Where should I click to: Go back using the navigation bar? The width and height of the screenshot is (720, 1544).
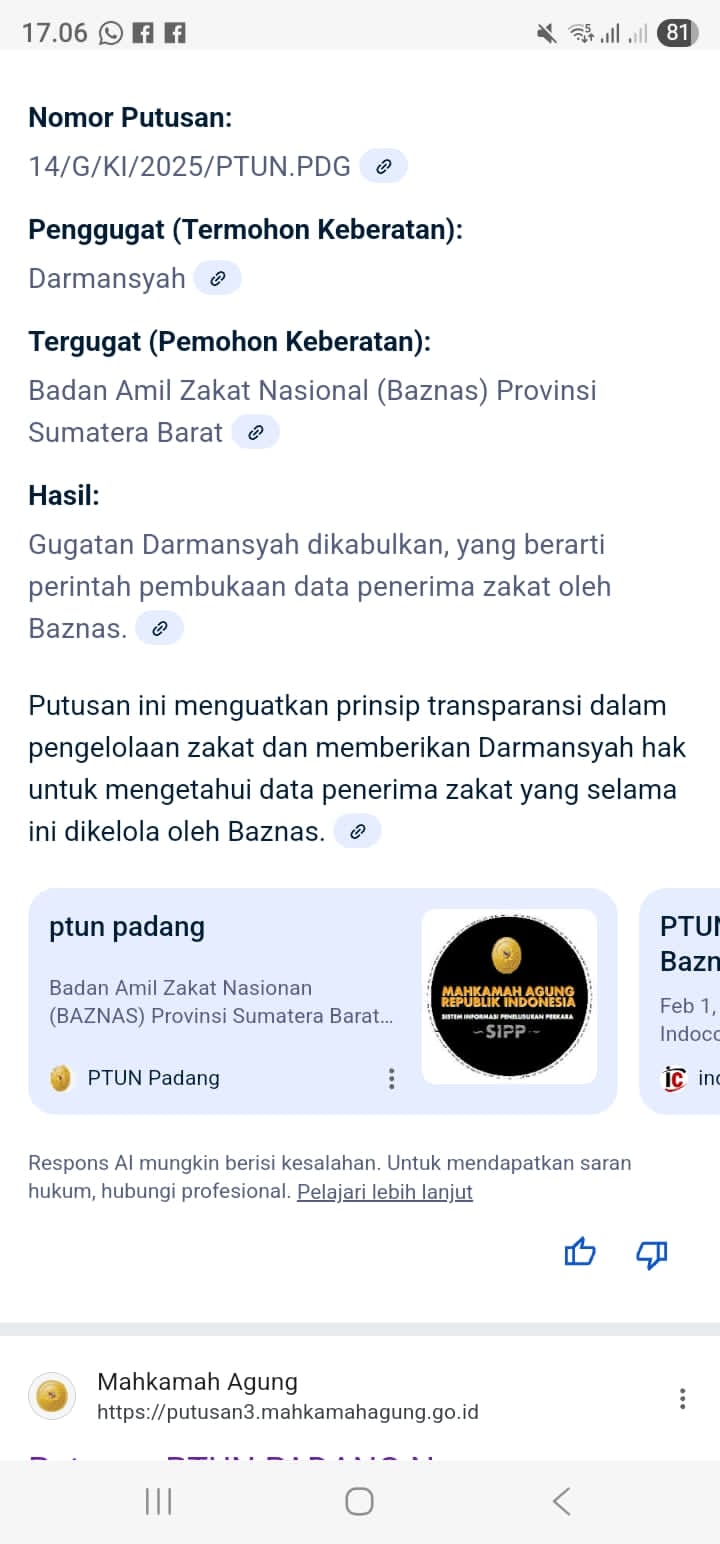[x=561, y=1501]
